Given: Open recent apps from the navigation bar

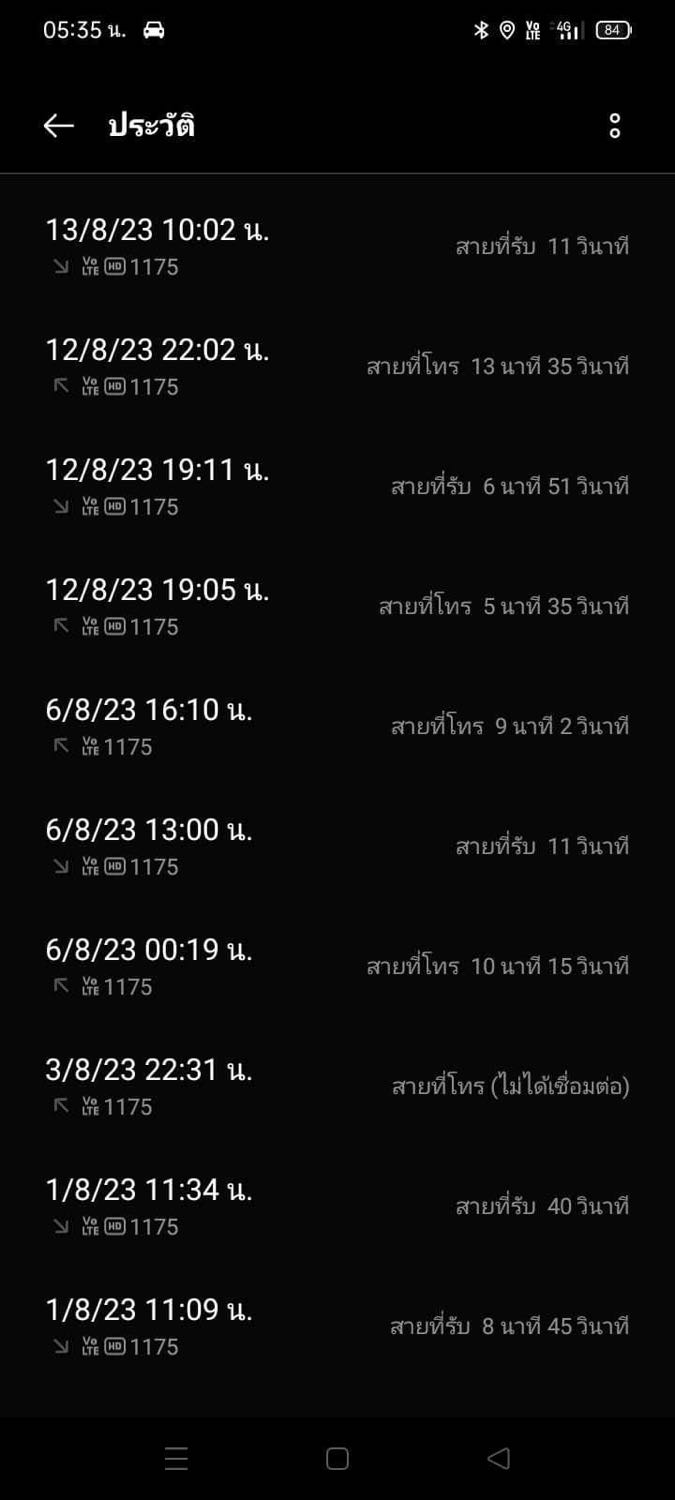Looking at the screenshot, I should click(176, 1458).
